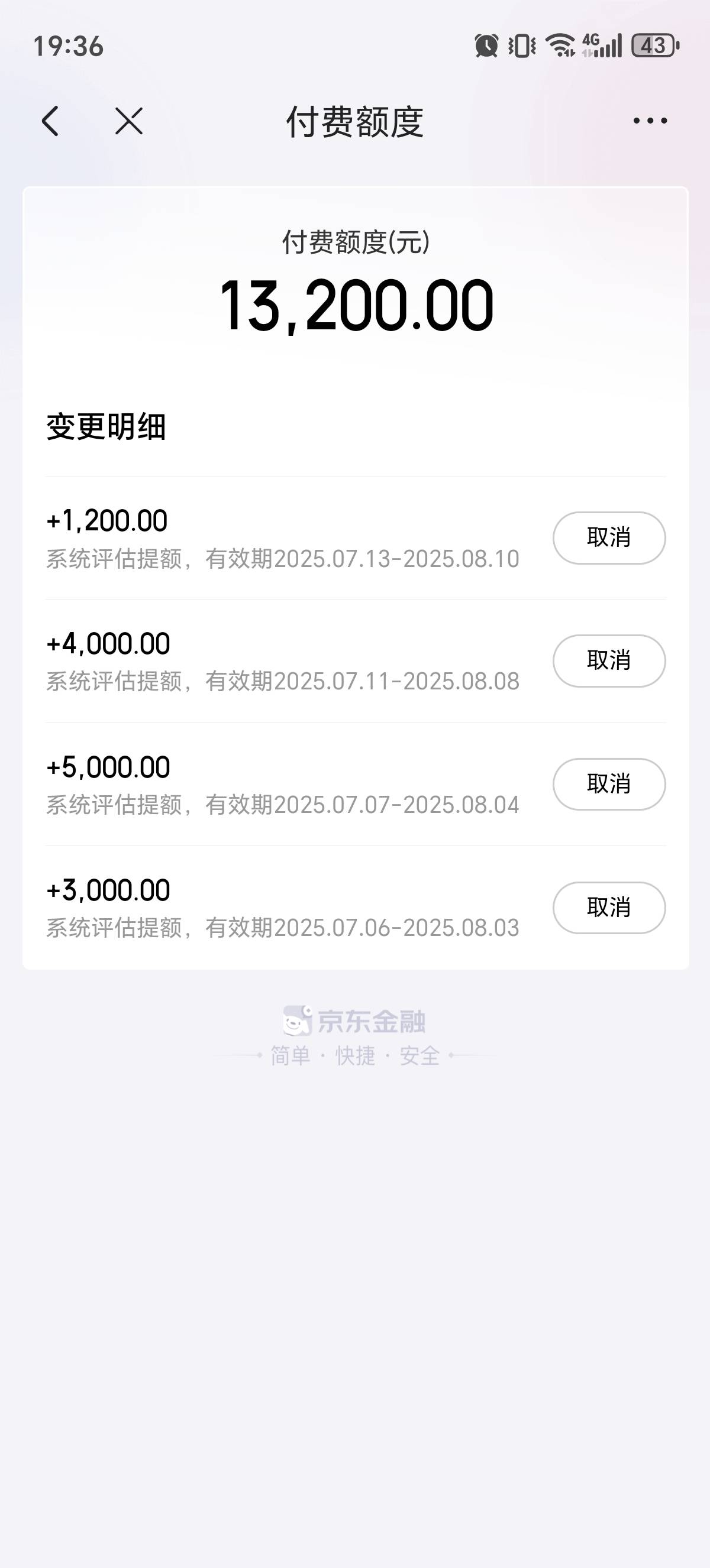This screenshot has height=1568, width=710.
Task: Close the 付费额度 page
Action: [128, 121]
